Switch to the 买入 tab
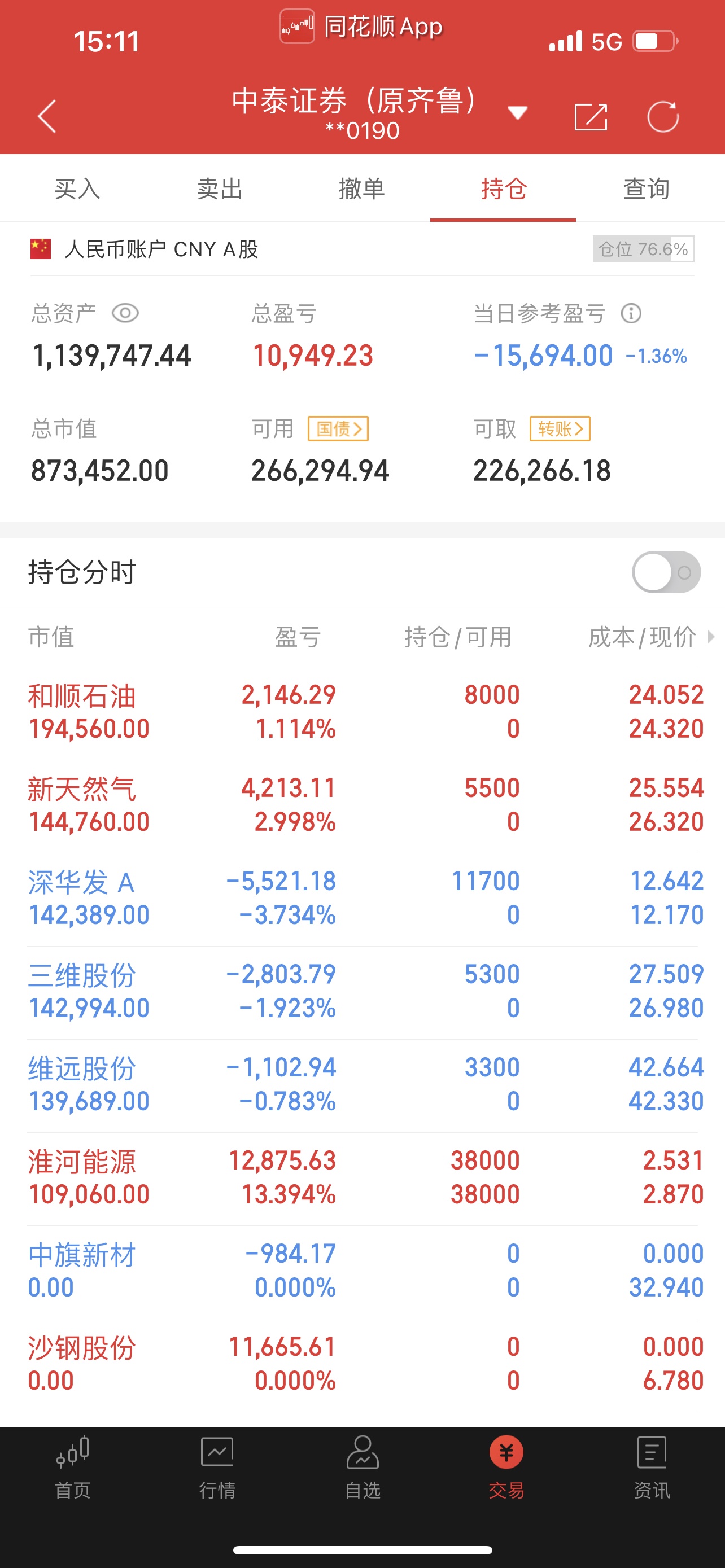The width and height of the screenshot is (725, 1568). pyautogui.click(x=77, y=189)
